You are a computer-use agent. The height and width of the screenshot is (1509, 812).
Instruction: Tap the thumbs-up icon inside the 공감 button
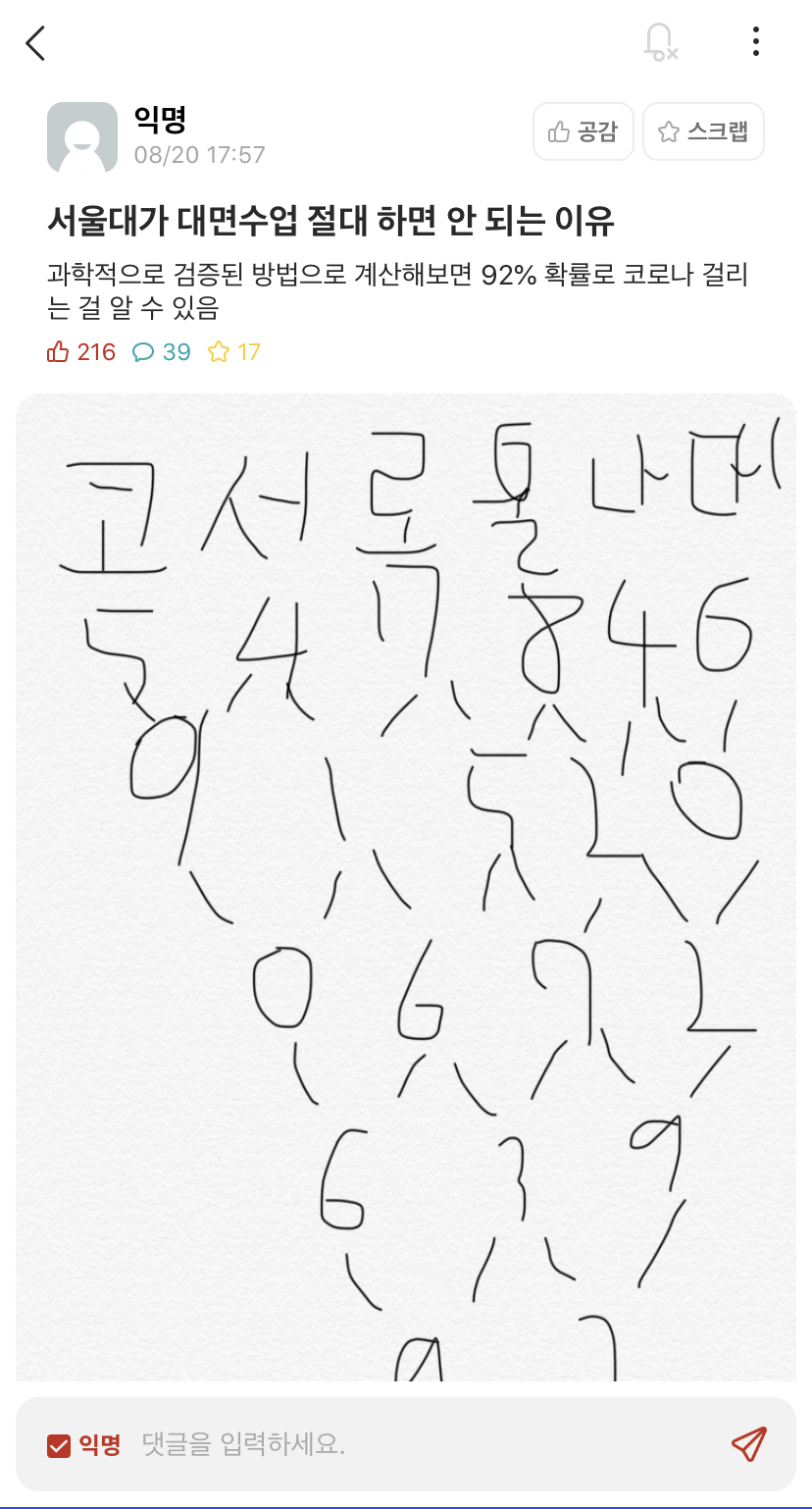pyautogui.click(x=561, y=130)
